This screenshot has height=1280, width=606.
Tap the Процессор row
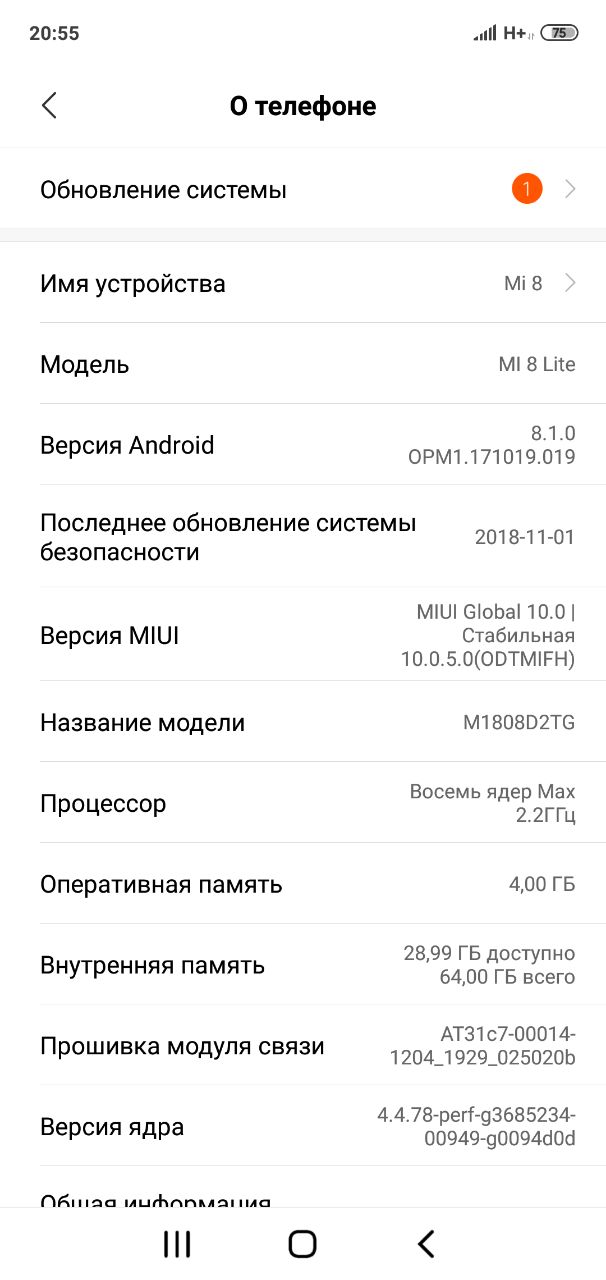pyautogui.click(x=303, y=803)
